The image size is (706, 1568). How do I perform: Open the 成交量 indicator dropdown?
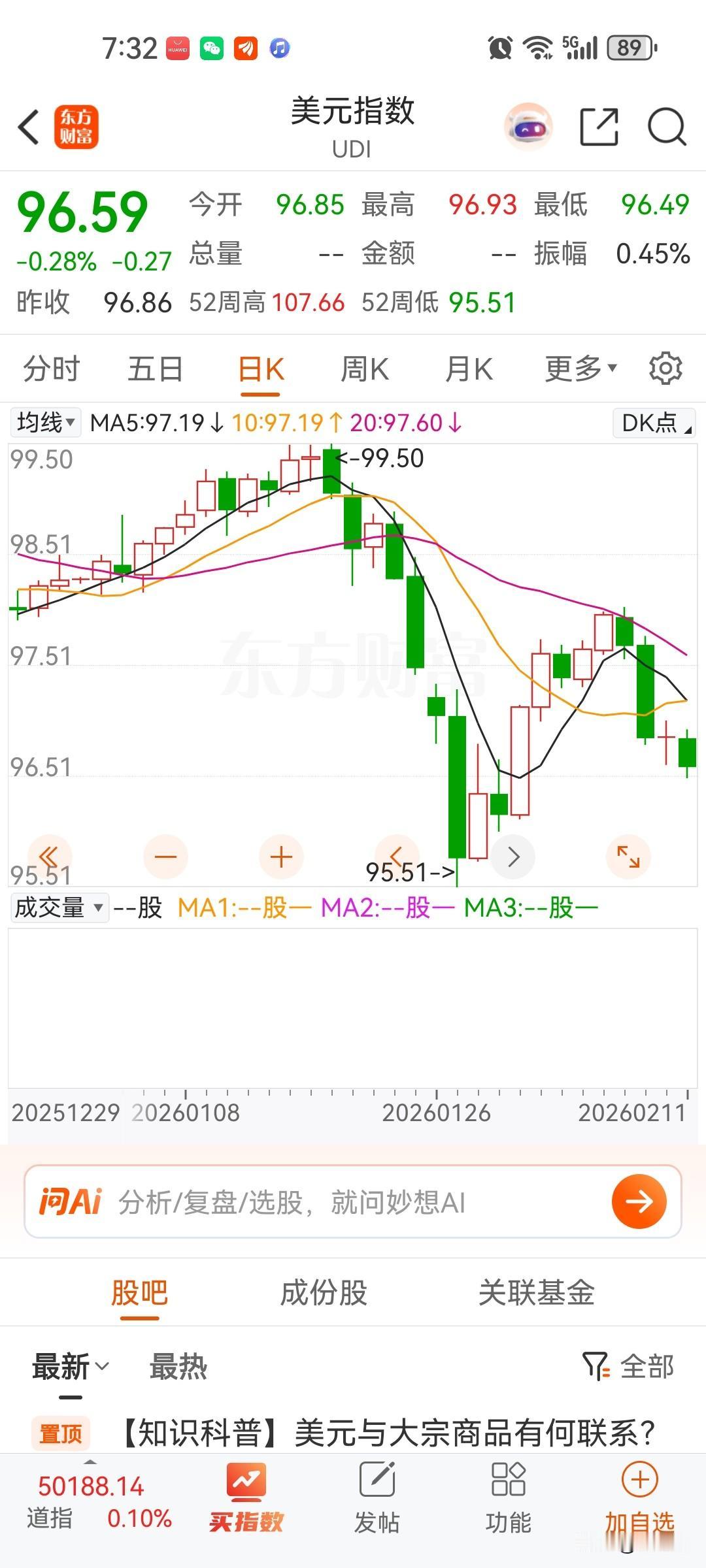click(x=59, y=907)
